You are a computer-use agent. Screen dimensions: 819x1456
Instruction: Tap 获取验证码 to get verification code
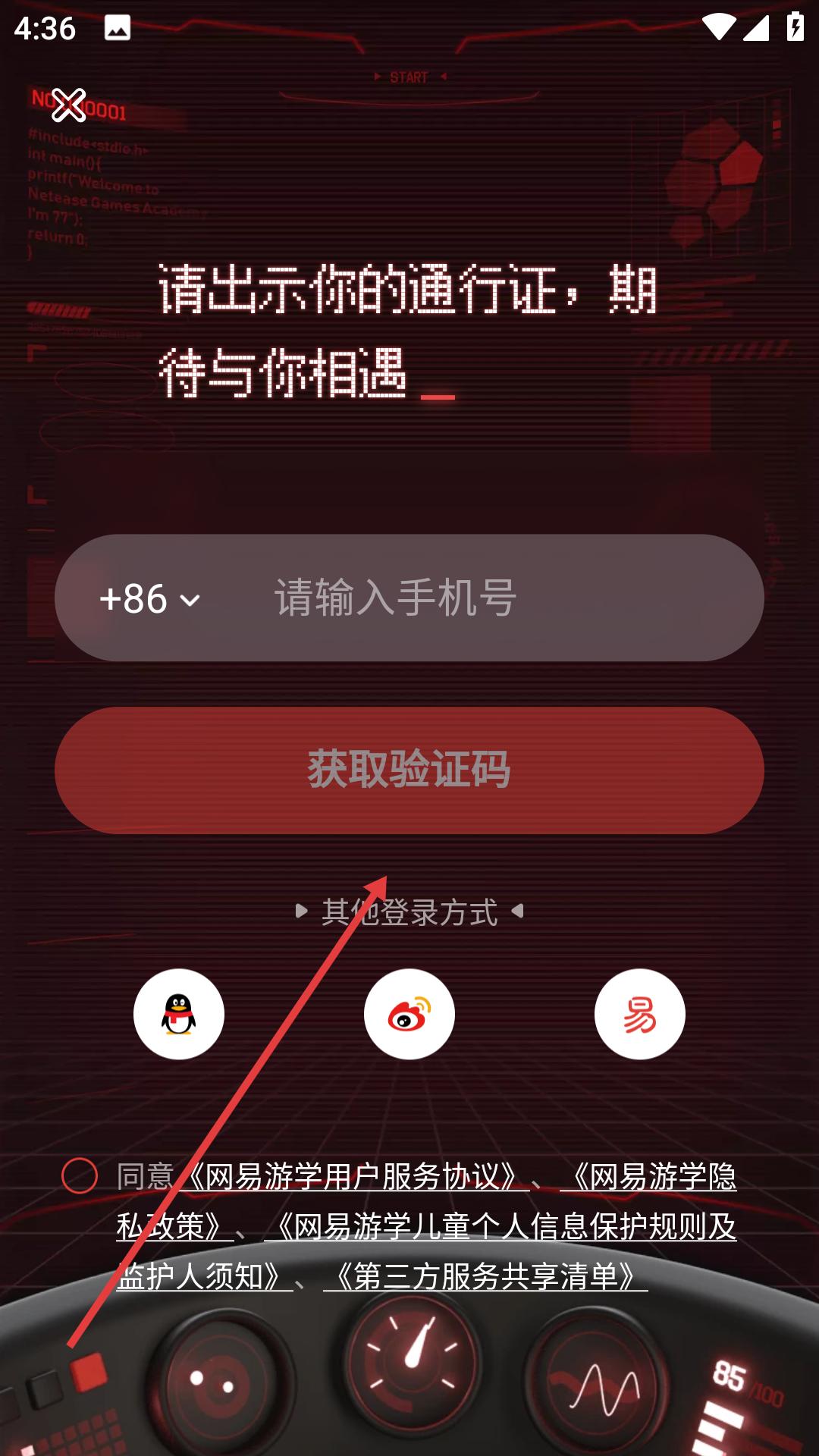[409, 770]
